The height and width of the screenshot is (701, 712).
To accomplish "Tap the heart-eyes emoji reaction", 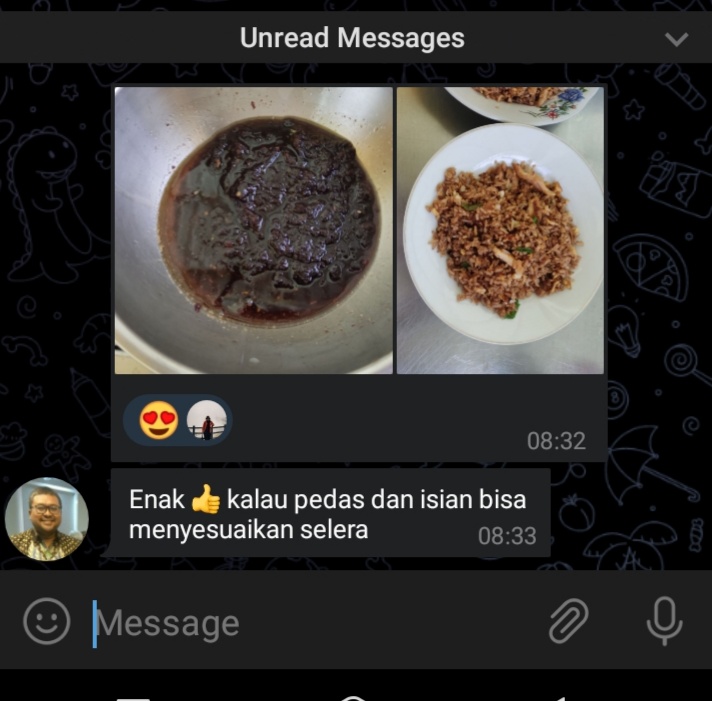I will point(158,420).
